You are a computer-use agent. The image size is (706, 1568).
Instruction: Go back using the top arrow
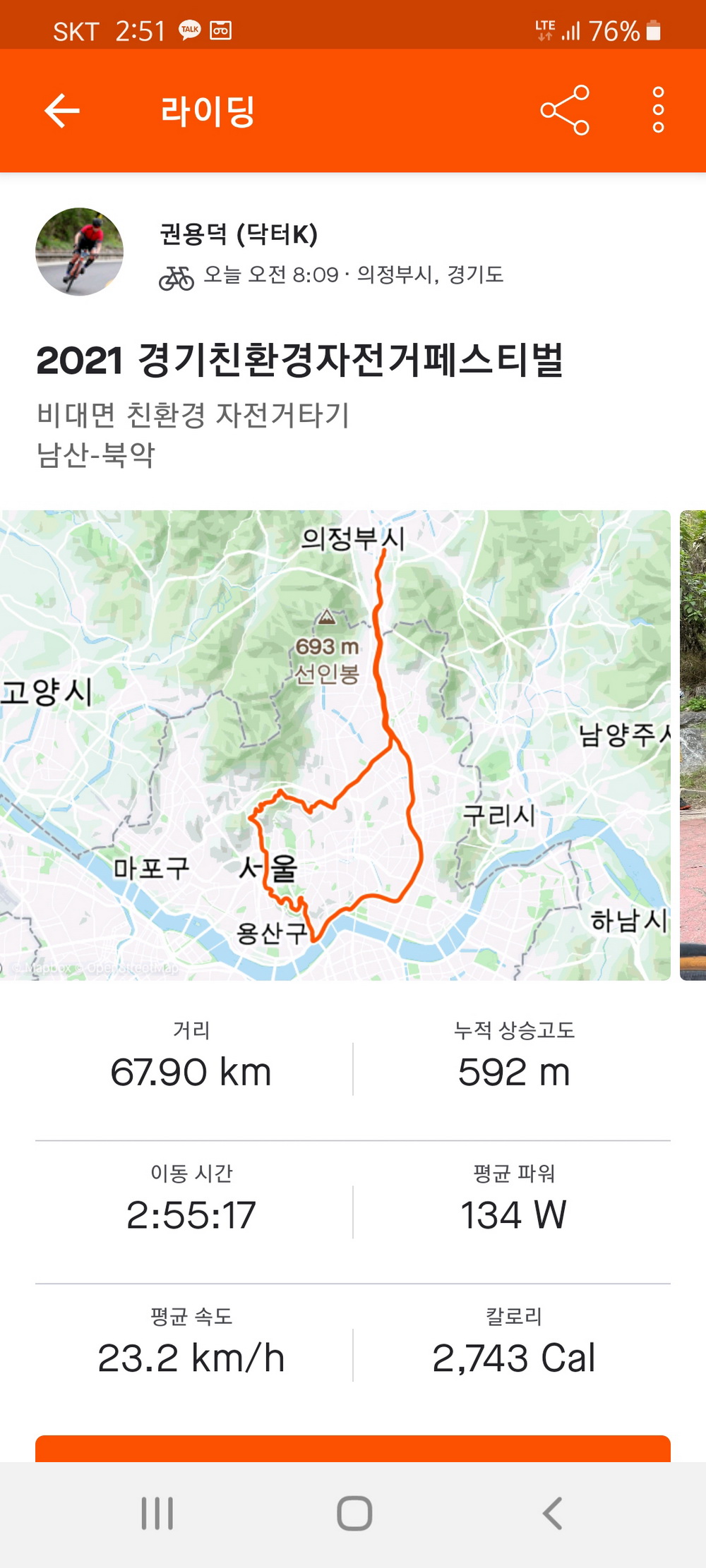pyautogui.click(x=62, y=111)
